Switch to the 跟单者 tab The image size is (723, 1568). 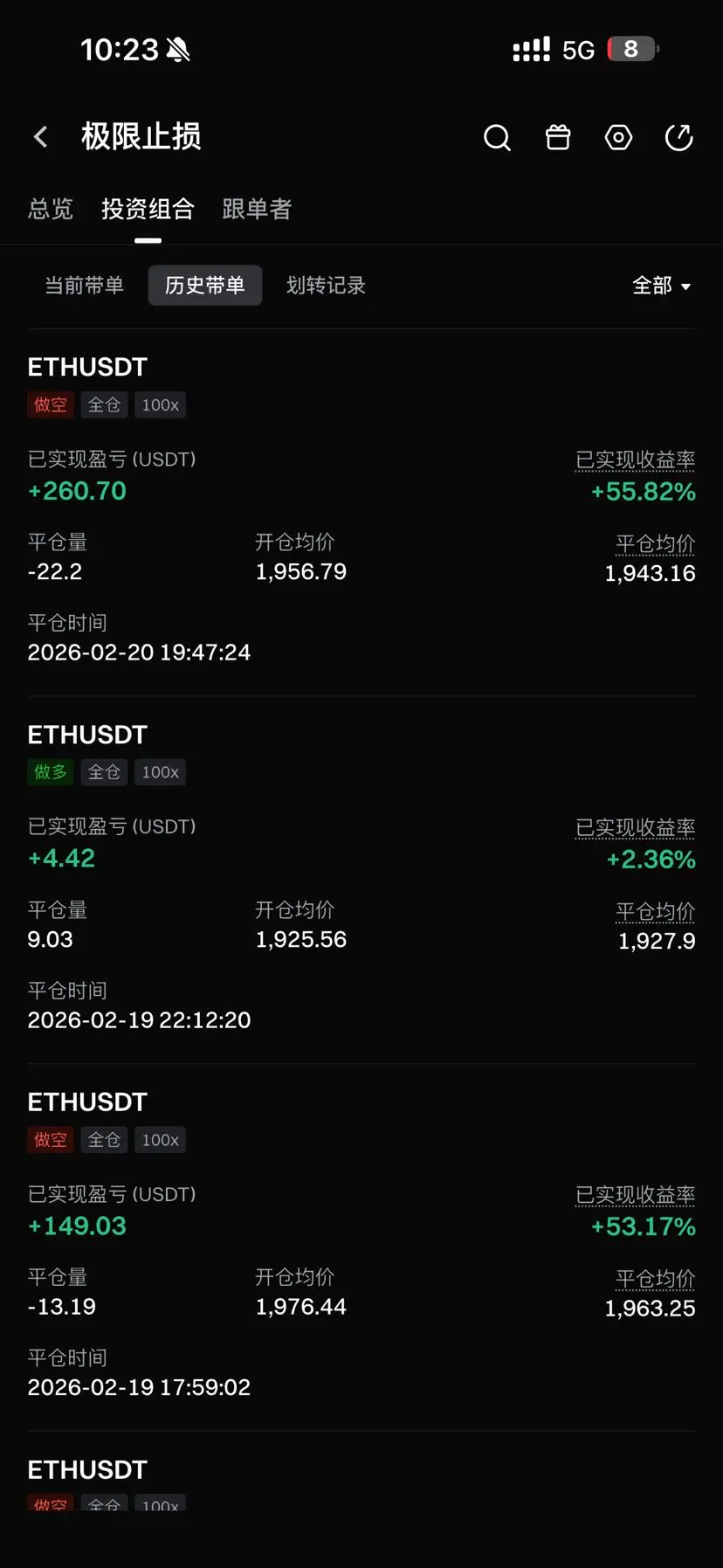[257, 209]
